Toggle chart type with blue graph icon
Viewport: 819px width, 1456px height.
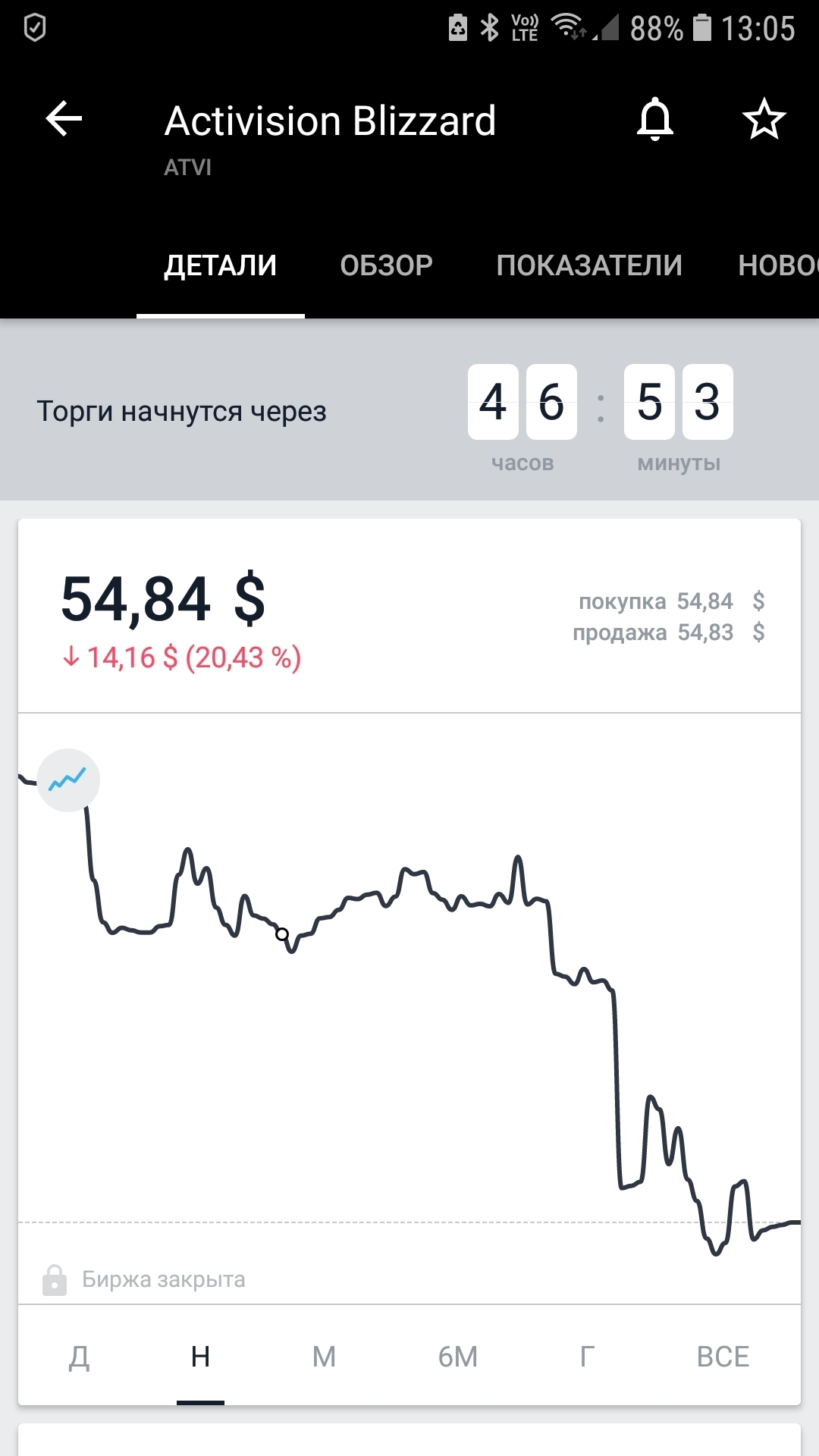[x=68, y=780]
